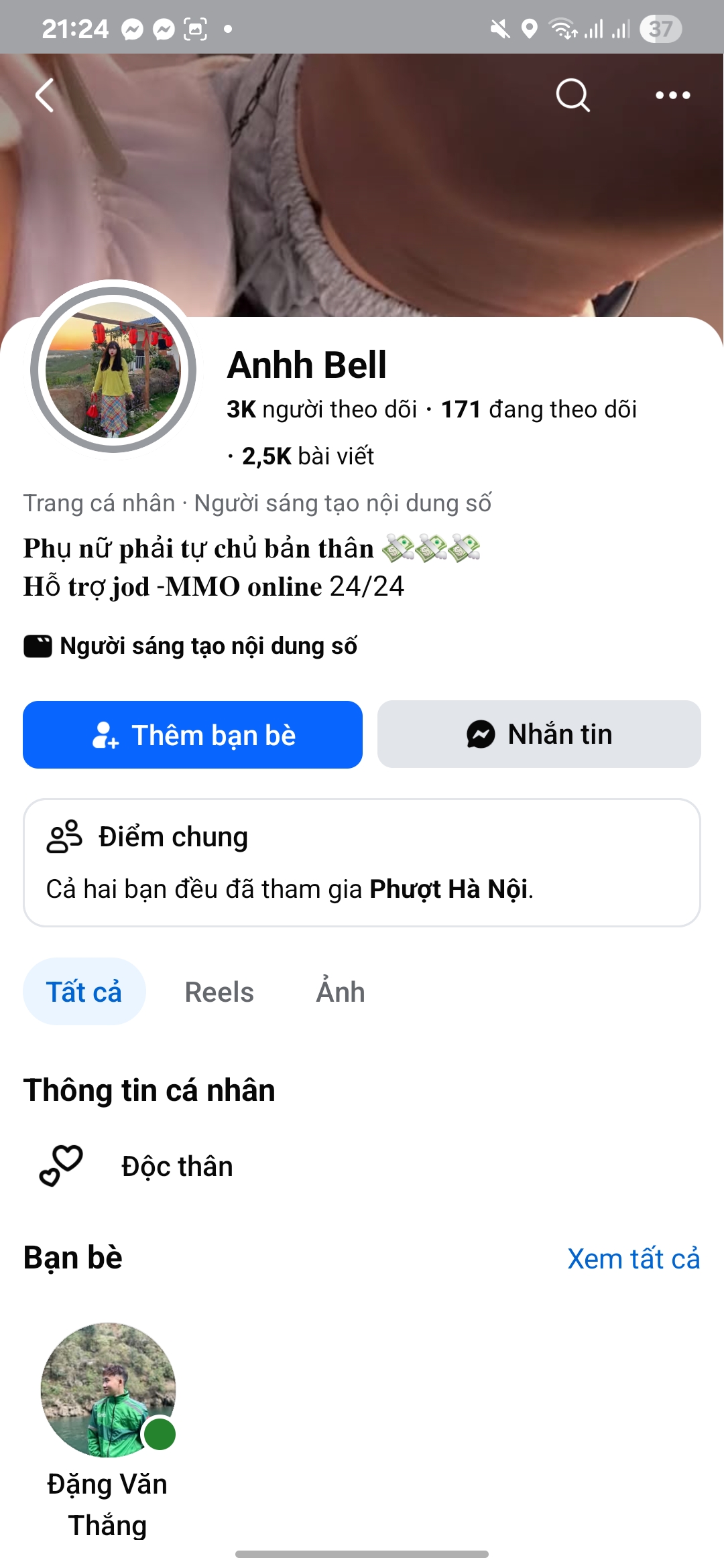Select the Tất cả tab
724x1568 pixels.
(84, 992)
